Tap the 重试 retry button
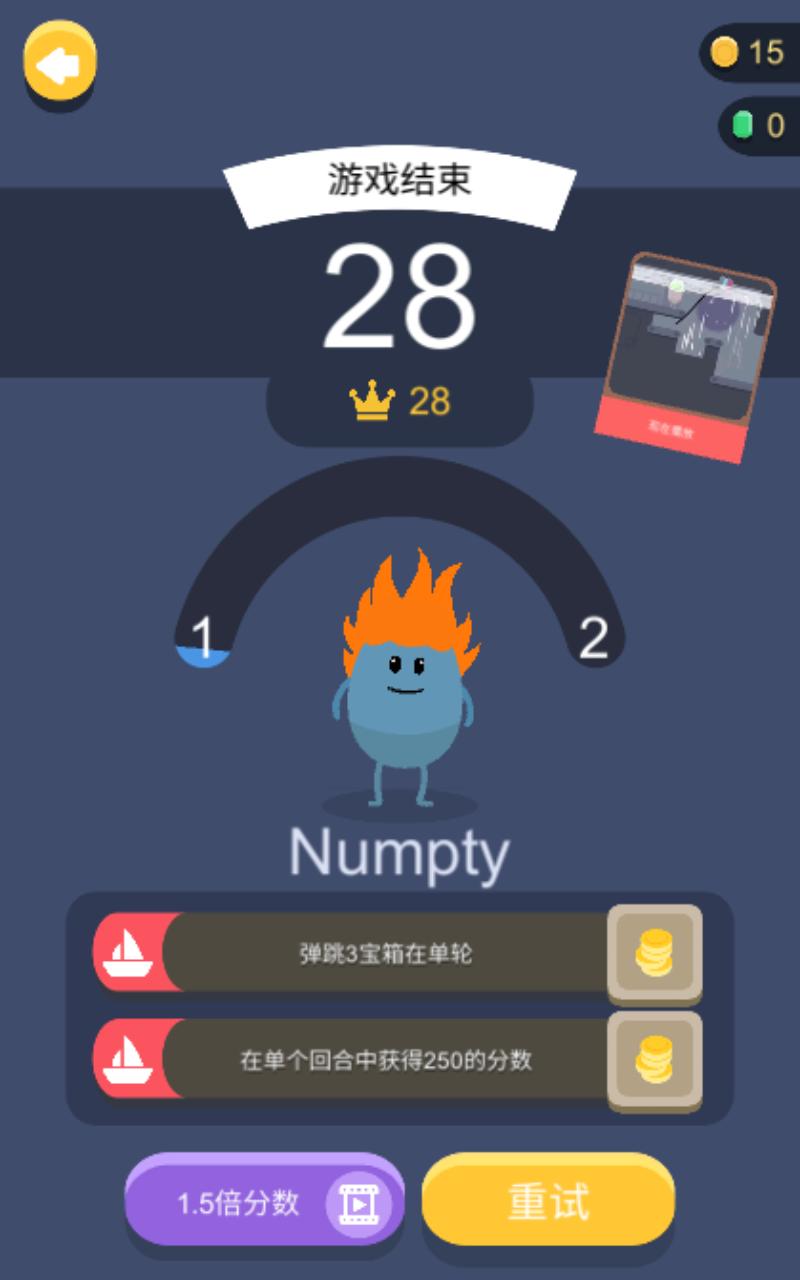 [x=548, y=1201]
